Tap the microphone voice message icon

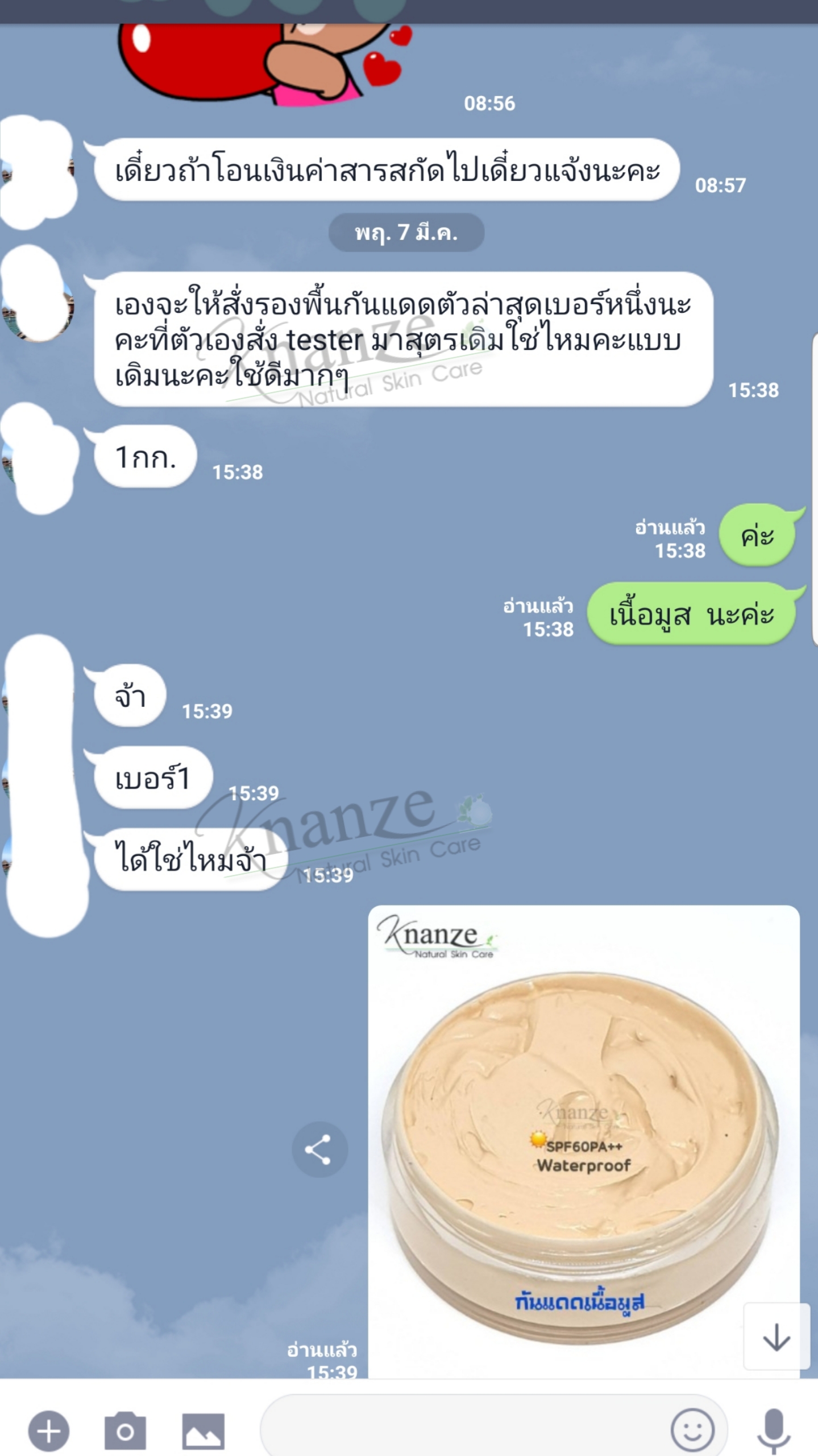click(x=774, y=1430)
